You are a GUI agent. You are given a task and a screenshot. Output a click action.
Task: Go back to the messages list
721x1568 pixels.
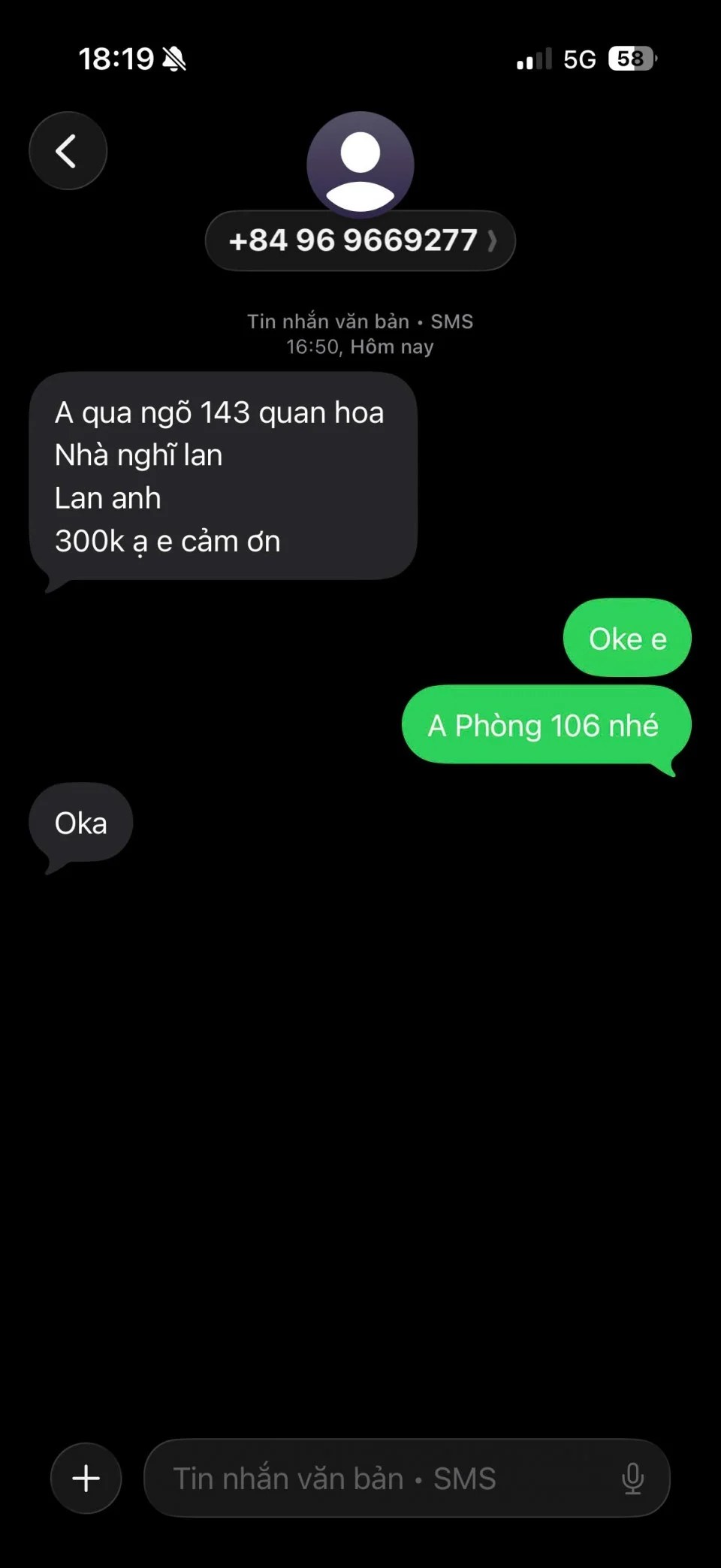(x=68, y=151)
